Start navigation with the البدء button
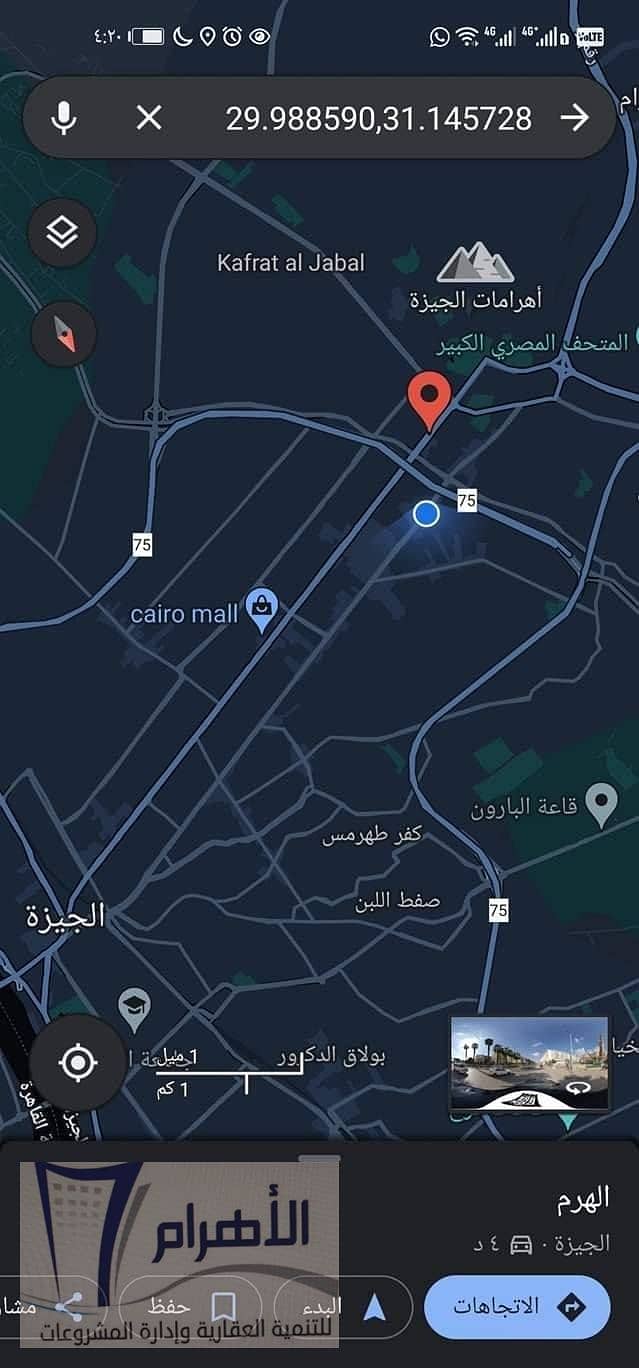 pyautogui.click(x=343, y=1306)
